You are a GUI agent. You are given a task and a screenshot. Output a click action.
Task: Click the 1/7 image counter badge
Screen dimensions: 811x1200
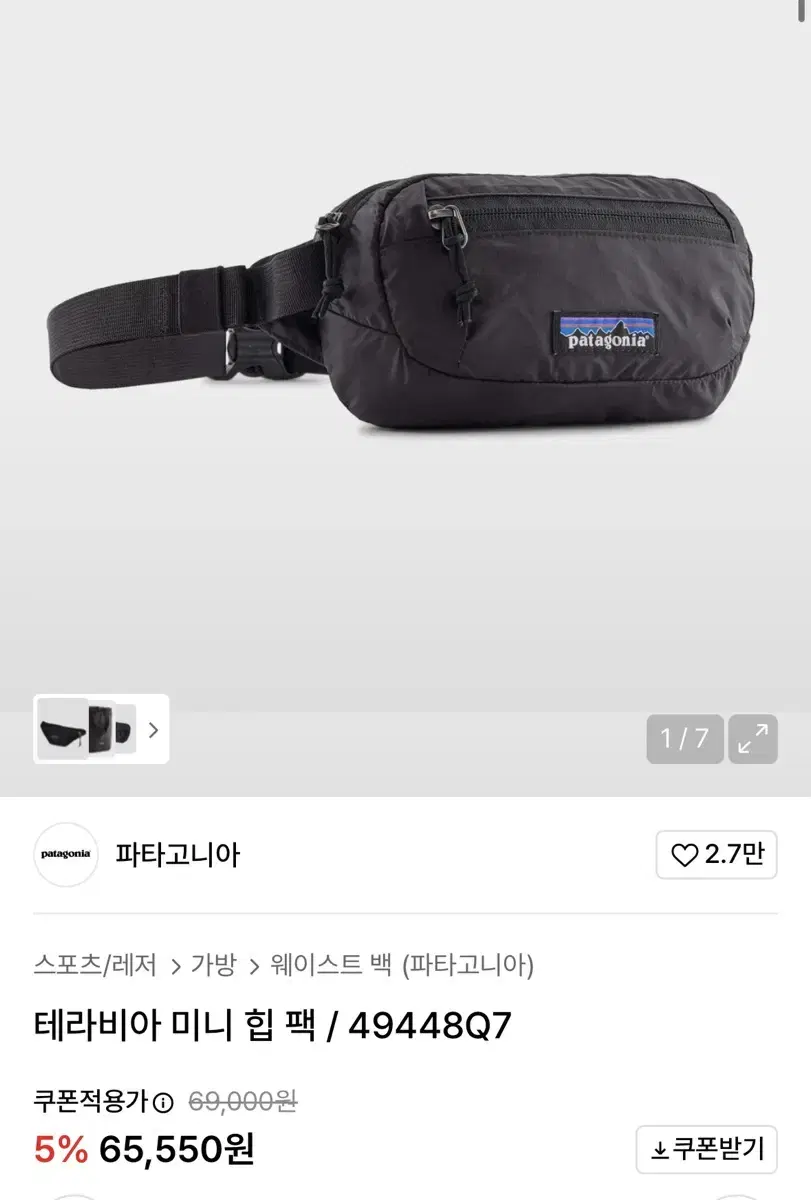pos(685,737)
